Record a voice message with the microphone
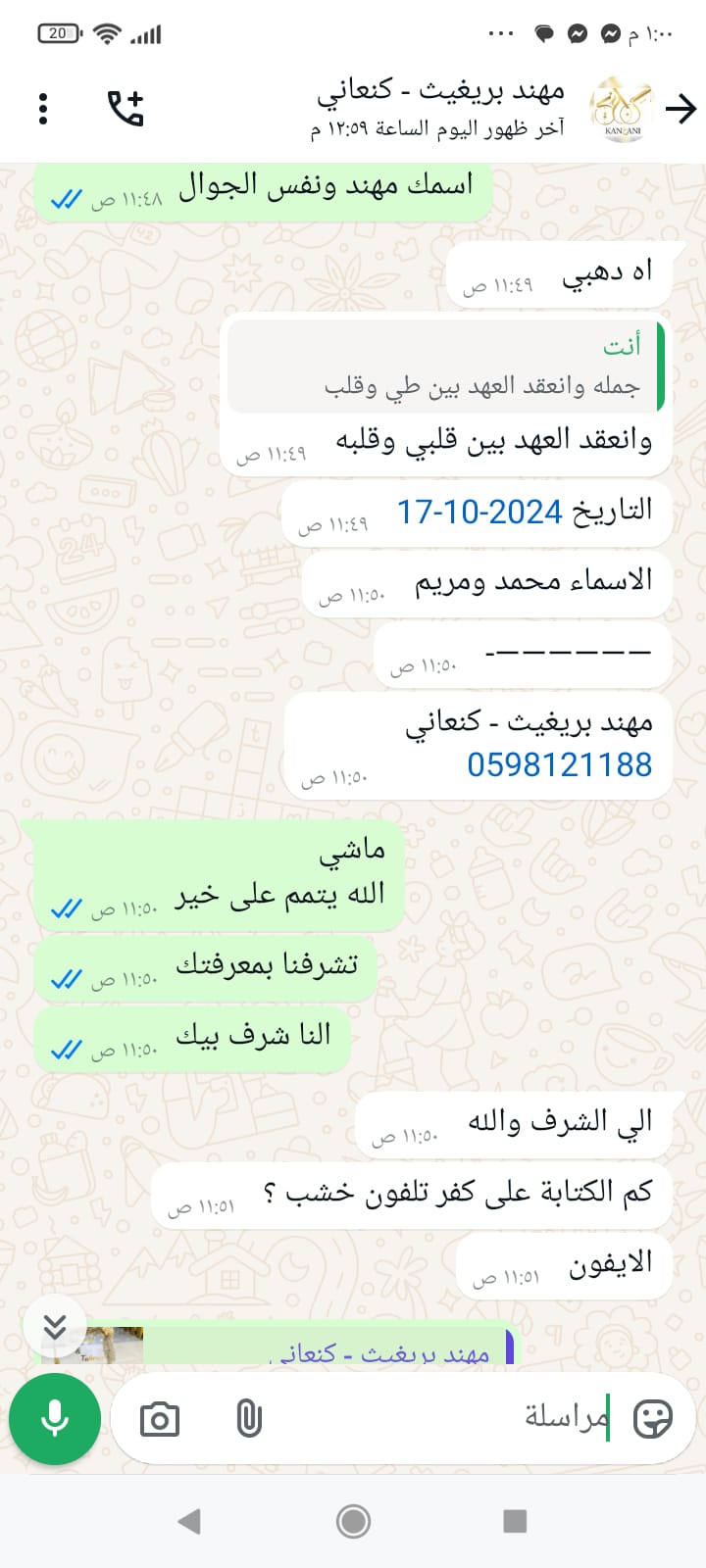The height and width of the screenshot is (1568, 706). point(55,1418)
